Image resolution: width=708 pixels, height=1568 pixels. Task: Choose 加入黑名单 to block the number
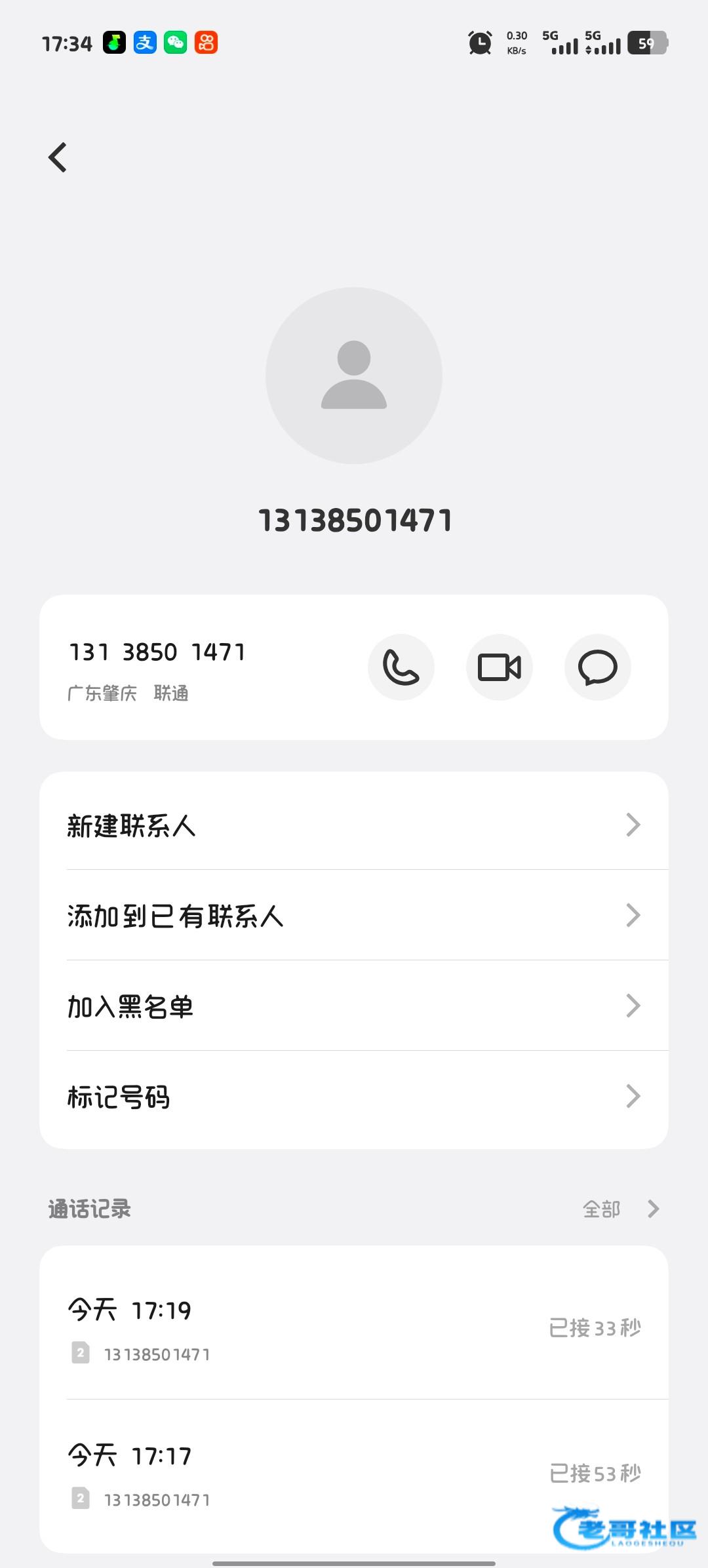[x=354, y=1006]
